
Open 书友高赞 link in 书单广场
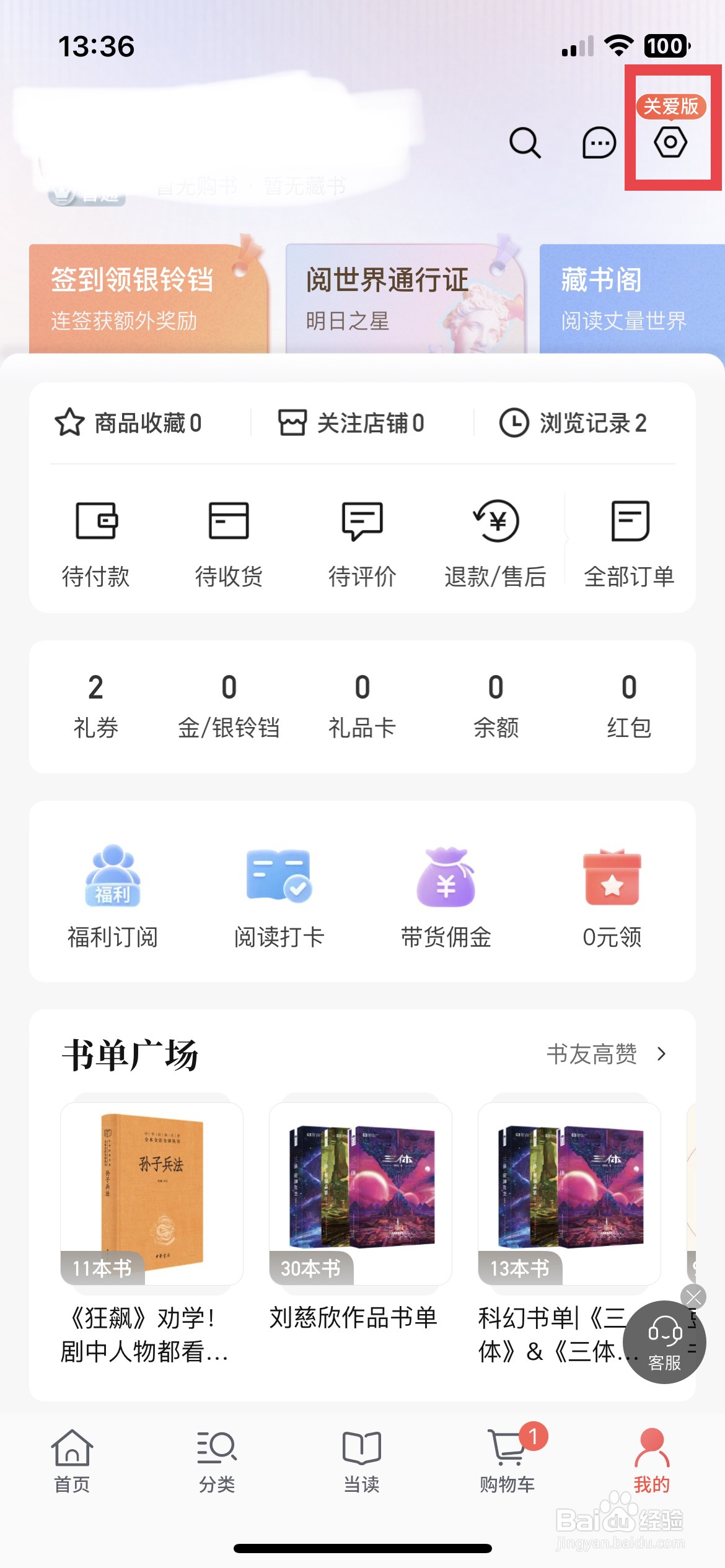(605, 1054)
